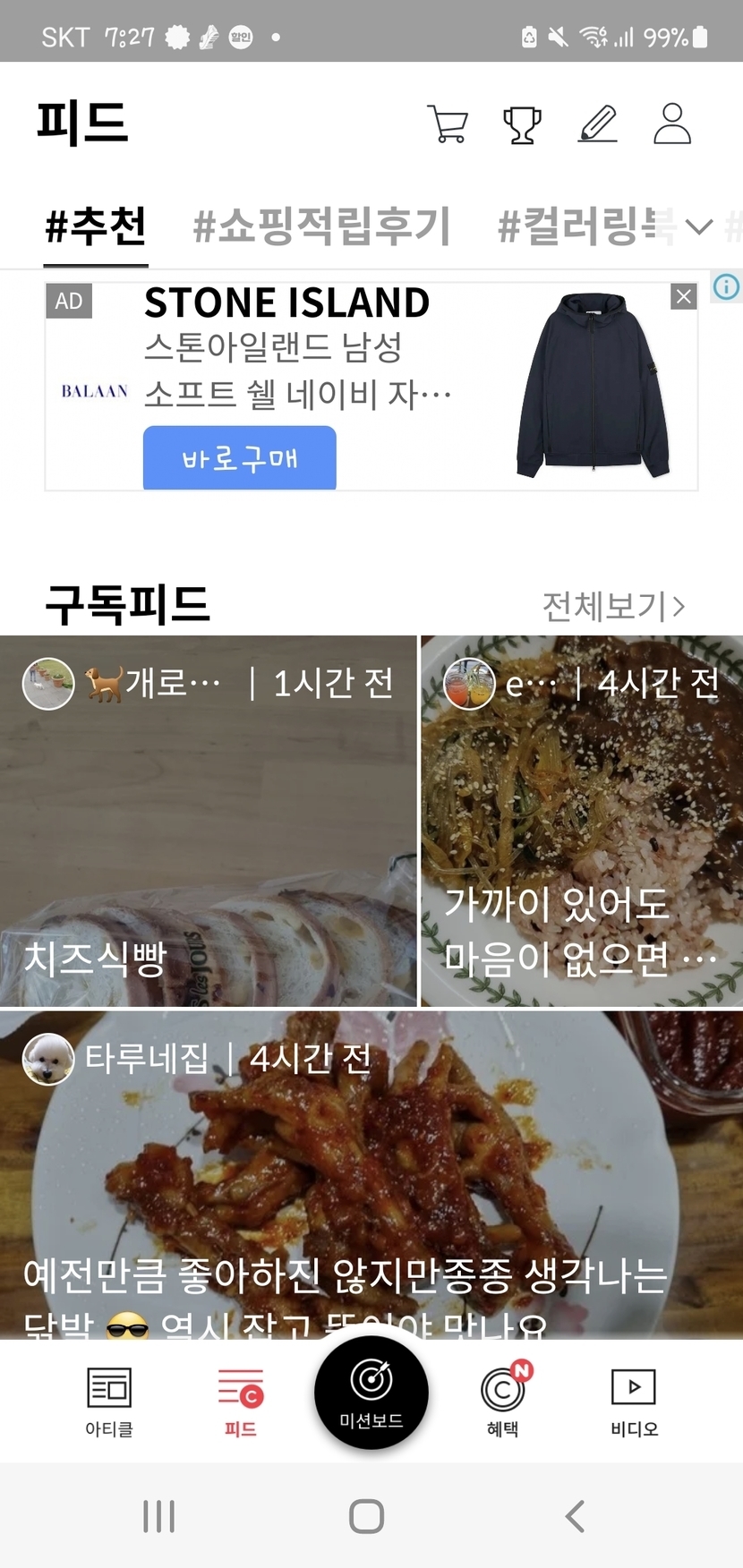
Task: Switch to the #쇼핑적립후기 tab
Action: click(x=321, y=226)
